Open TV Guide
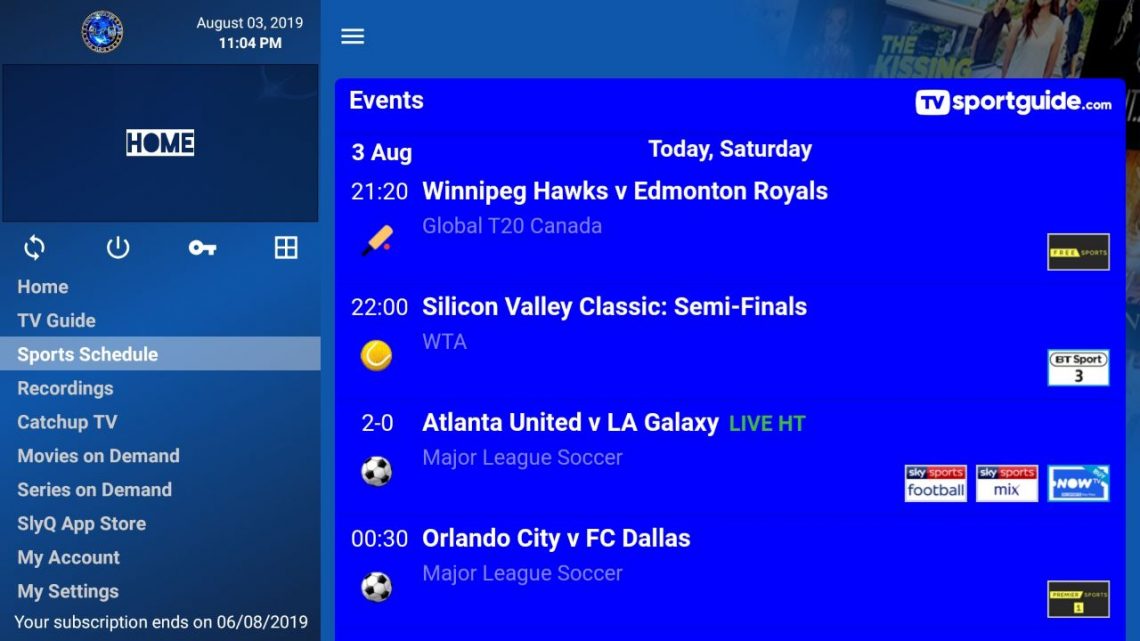The height and width of the screenshot is (641, 1140). [57, 321]
